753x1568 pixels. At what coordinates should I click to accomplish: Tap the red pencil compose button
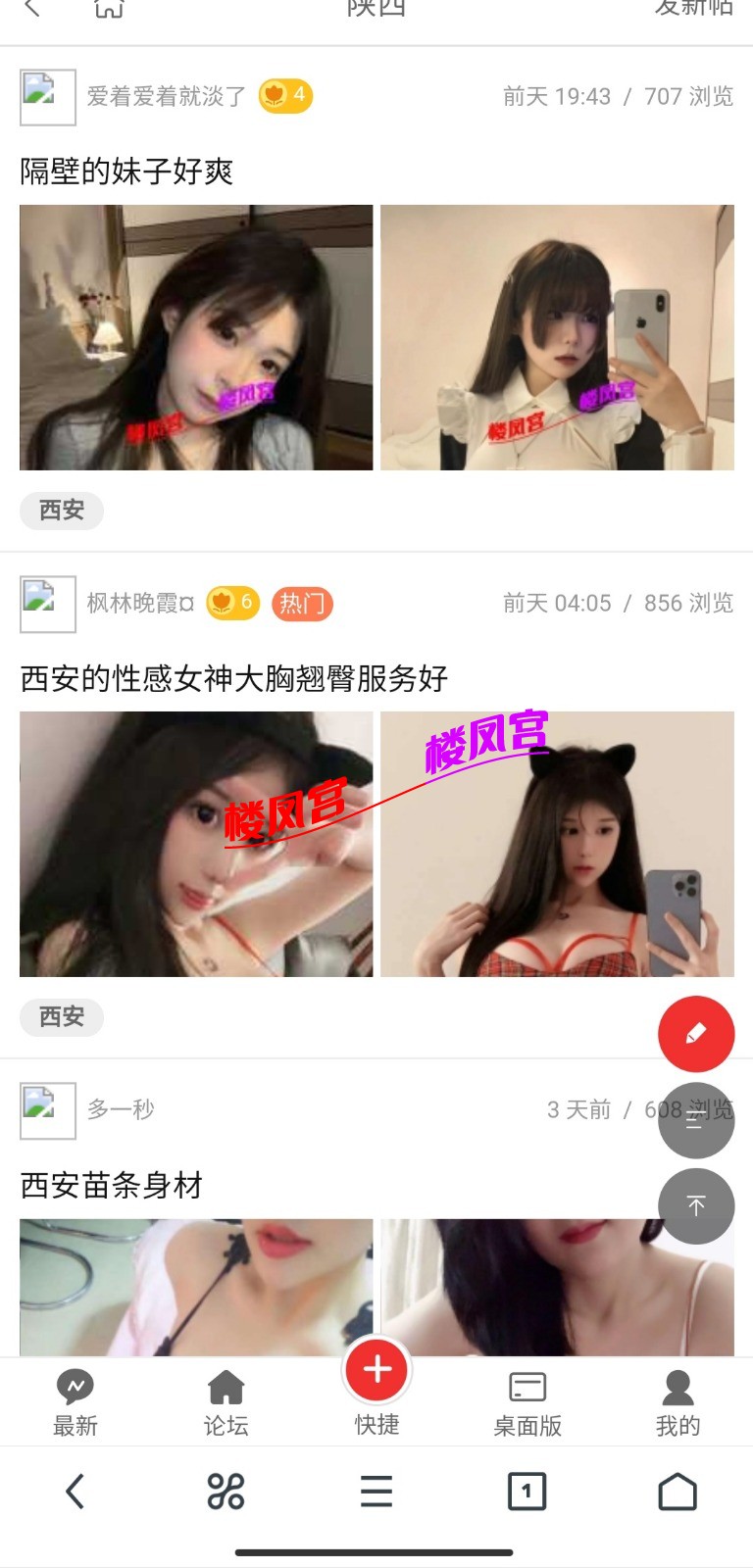click(x=695, y=1034)
